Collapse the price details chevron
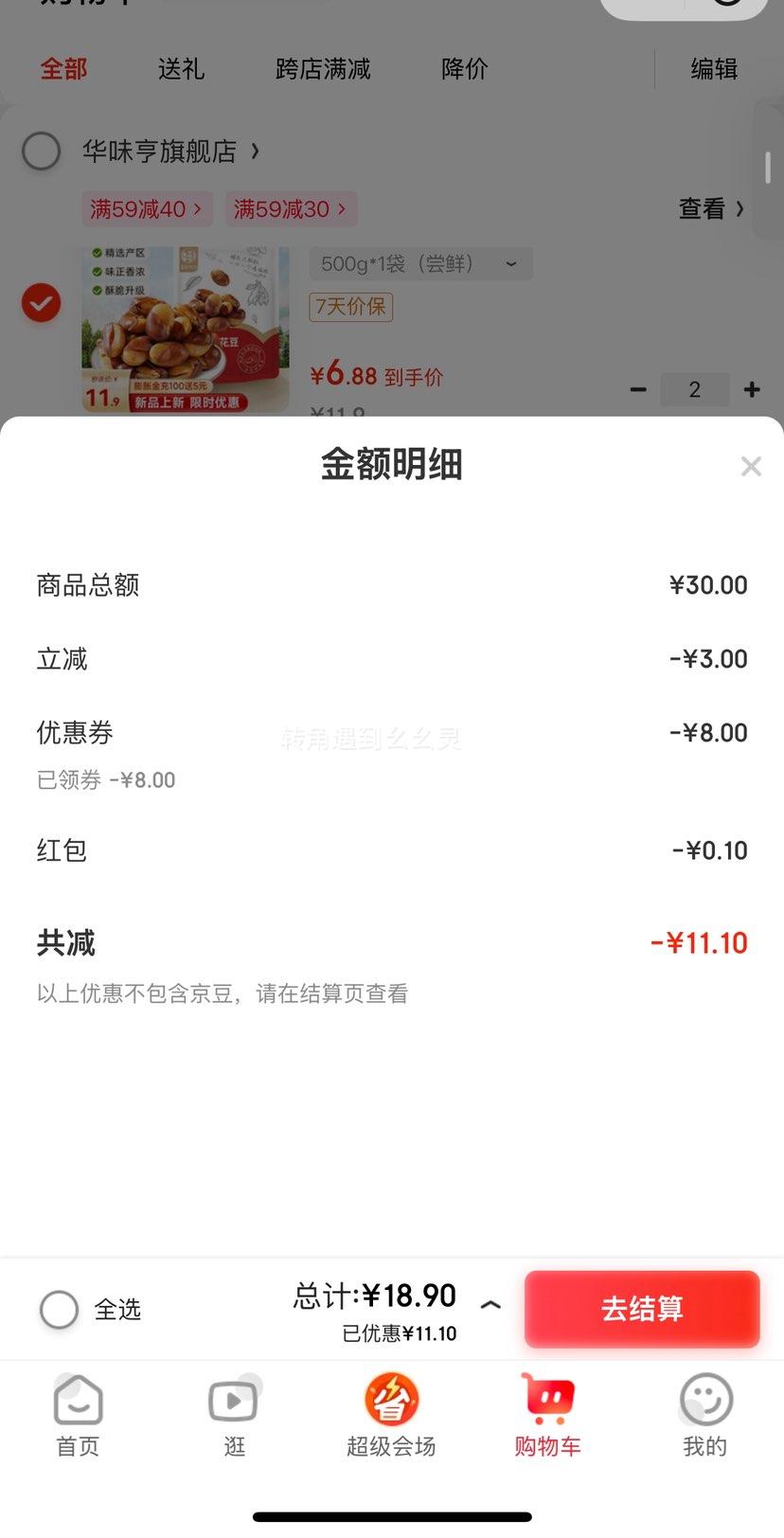The height and width of the screenshot is (1538, 784). [490, 1305]
